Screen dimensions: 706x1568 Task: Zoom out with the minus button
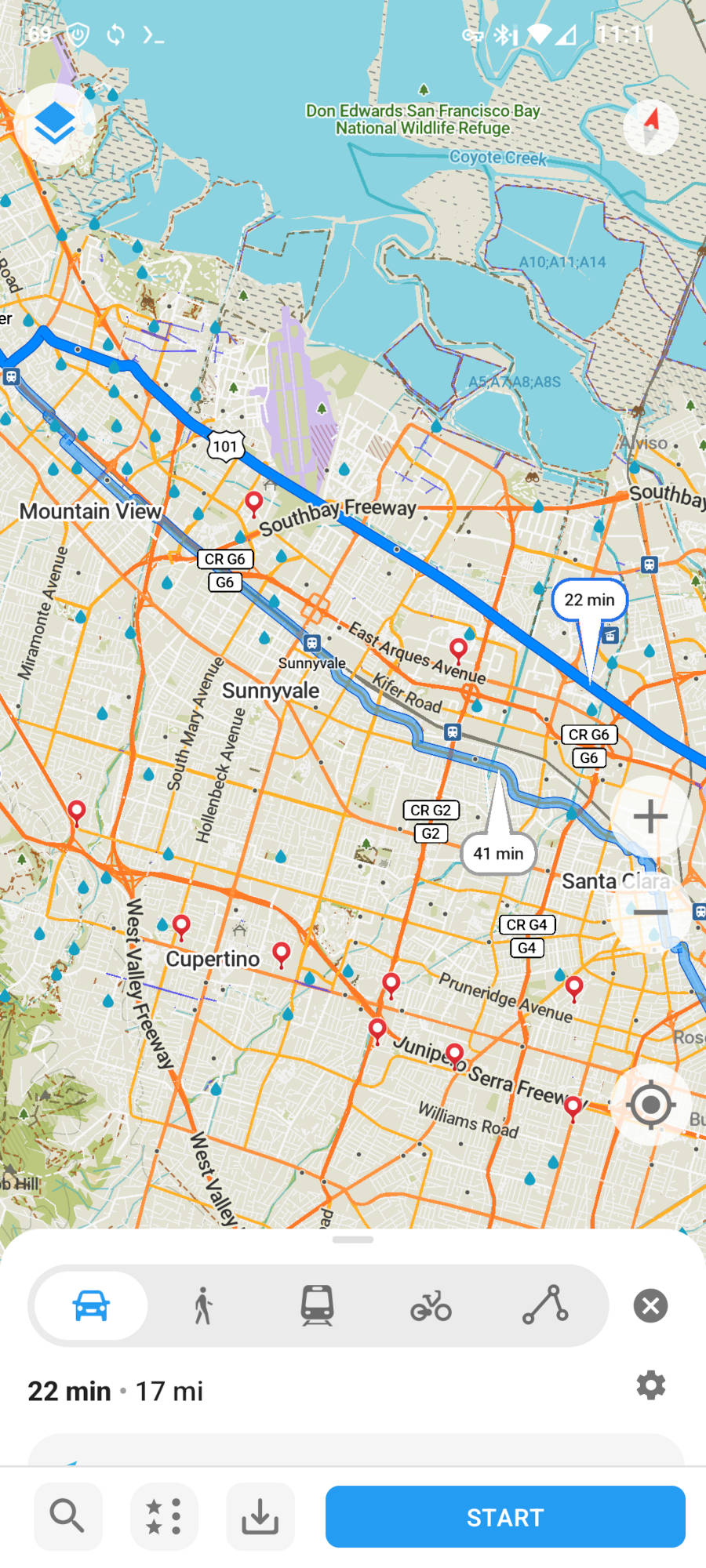coord(650,912)
